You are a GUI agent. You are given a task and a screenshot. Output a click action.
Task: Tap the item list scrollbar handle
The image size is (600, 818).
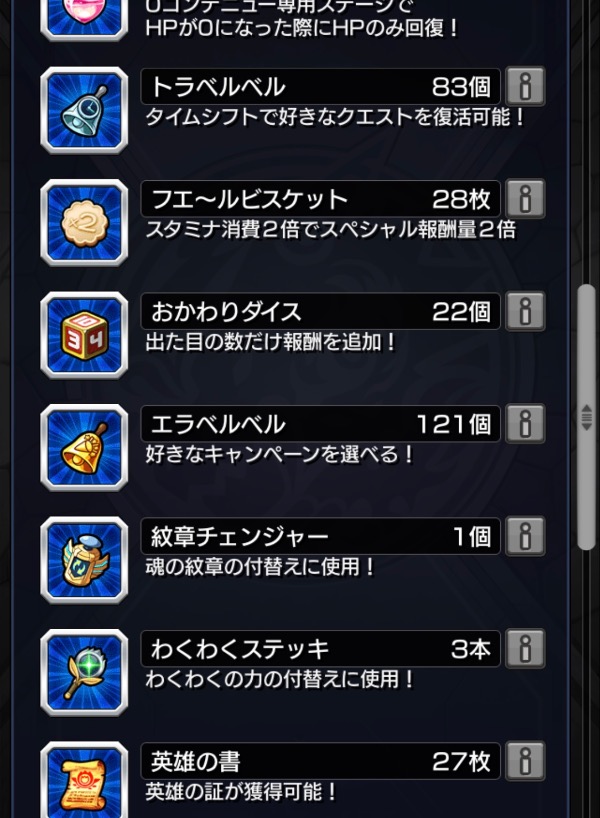tap(587, 417)
